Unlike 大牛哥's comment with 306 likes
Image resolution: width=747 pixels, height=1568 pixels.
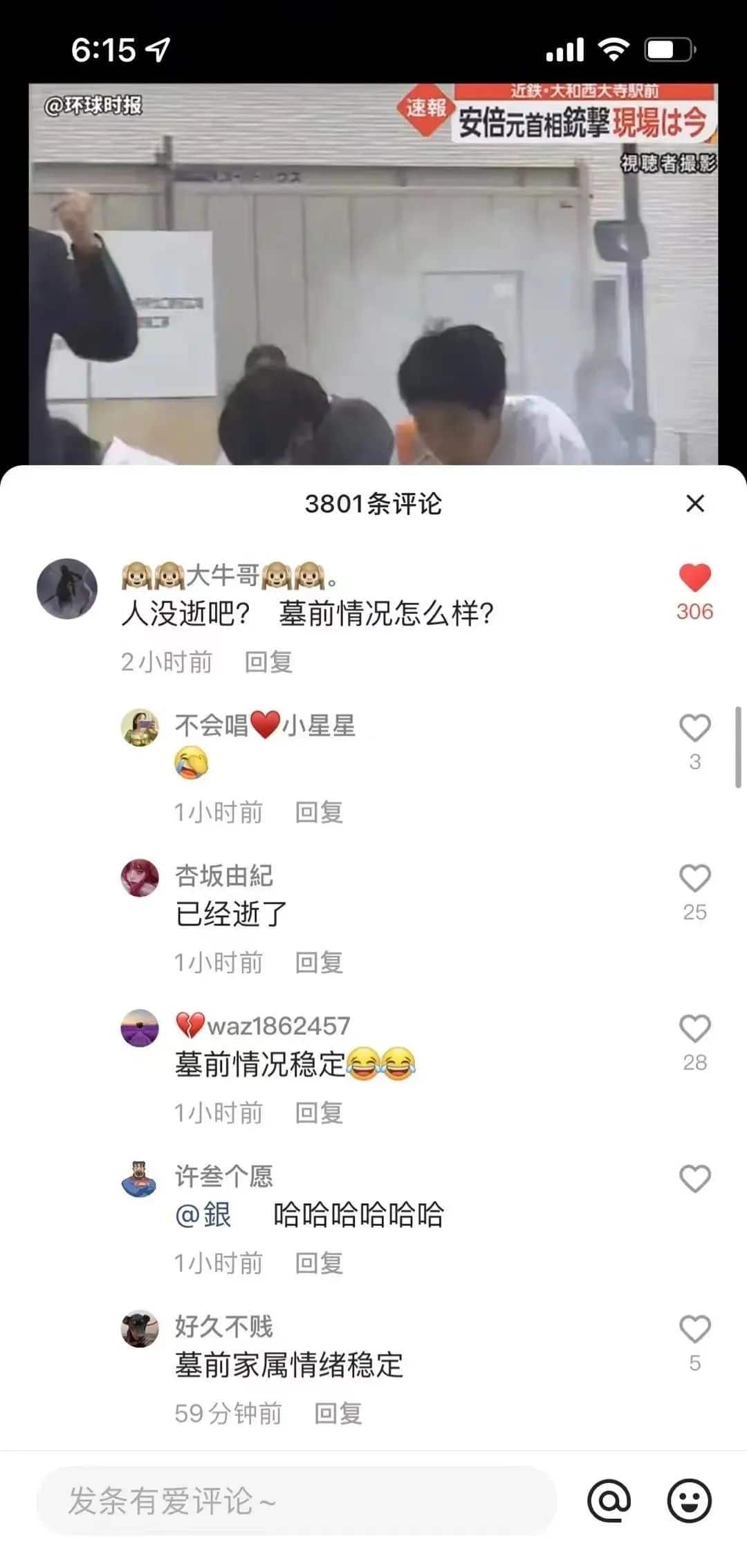(694, 578)
